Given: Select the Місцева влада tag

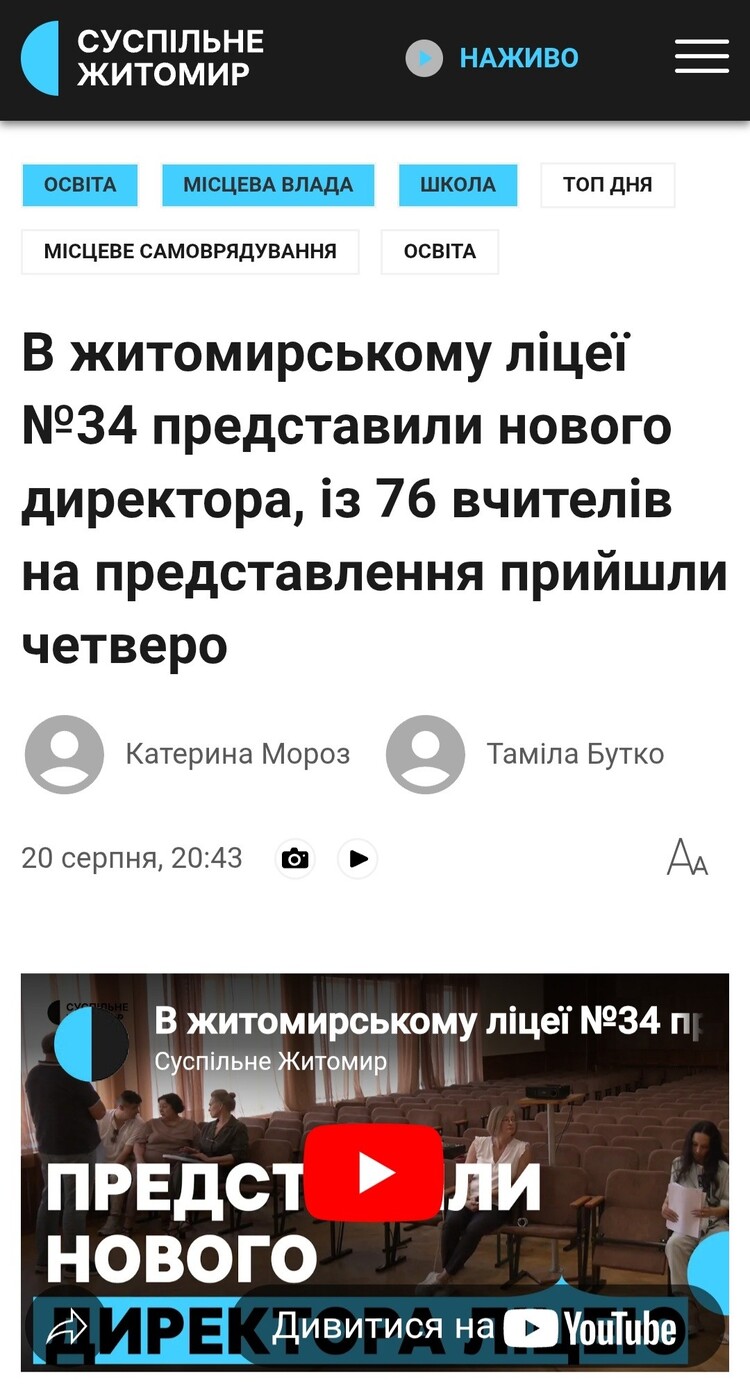Looking at the screenshot, I should [x=268, y=185].
